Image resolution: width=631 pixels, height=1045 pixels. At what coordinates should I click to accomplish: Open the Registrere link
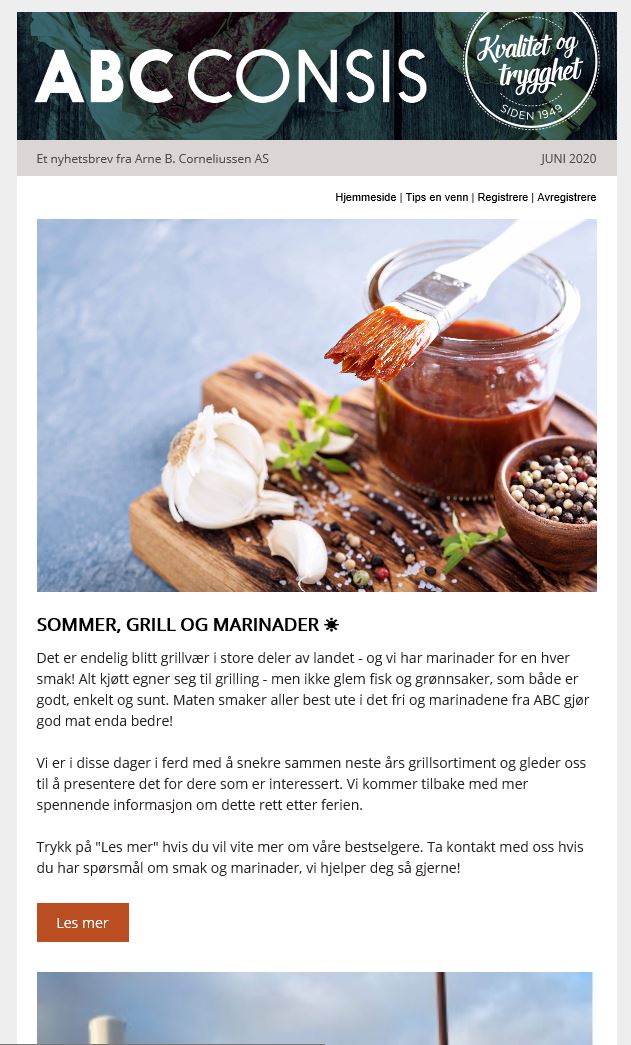click(502, 197)
